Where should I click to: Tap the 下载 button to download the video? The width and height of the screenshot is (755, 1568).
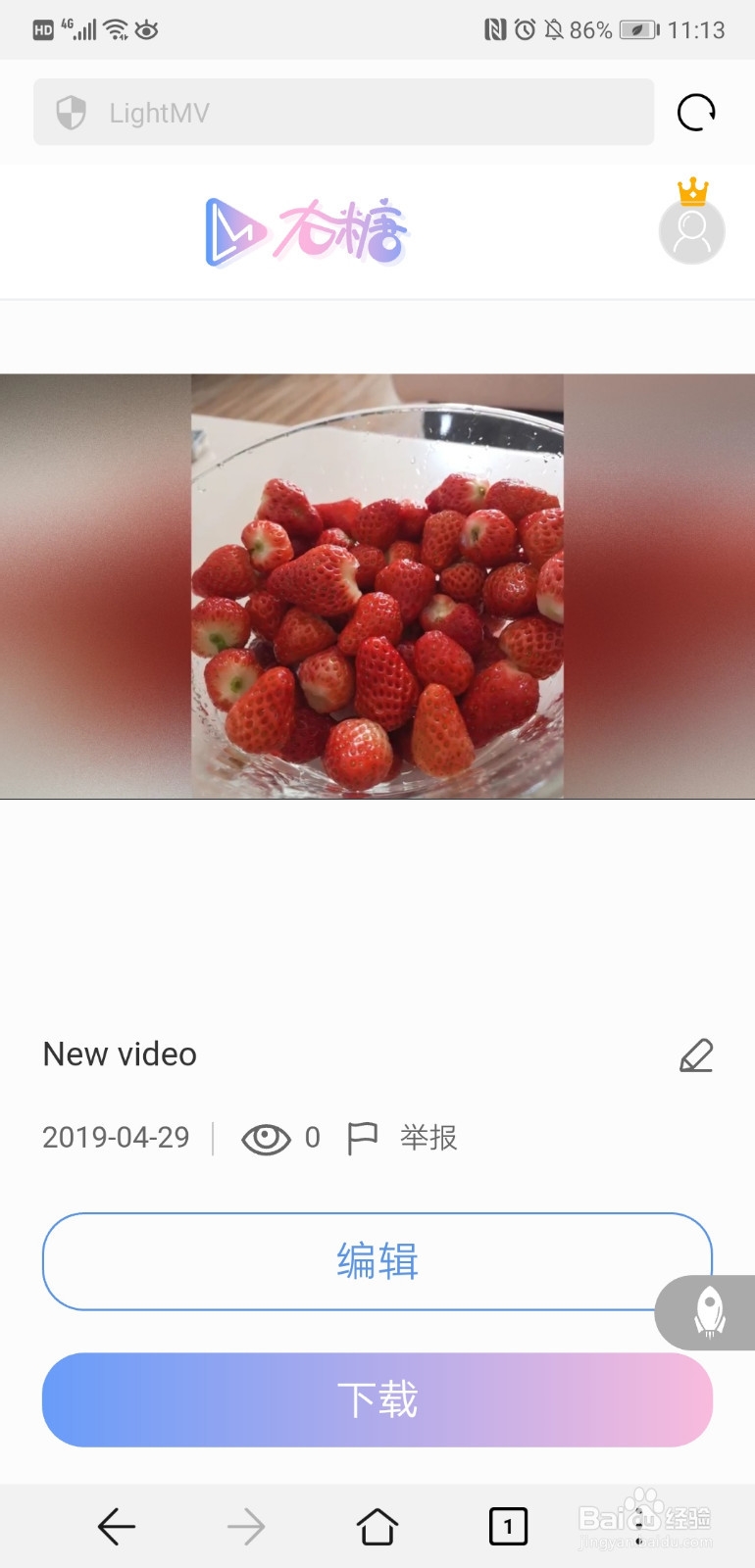377,1400
